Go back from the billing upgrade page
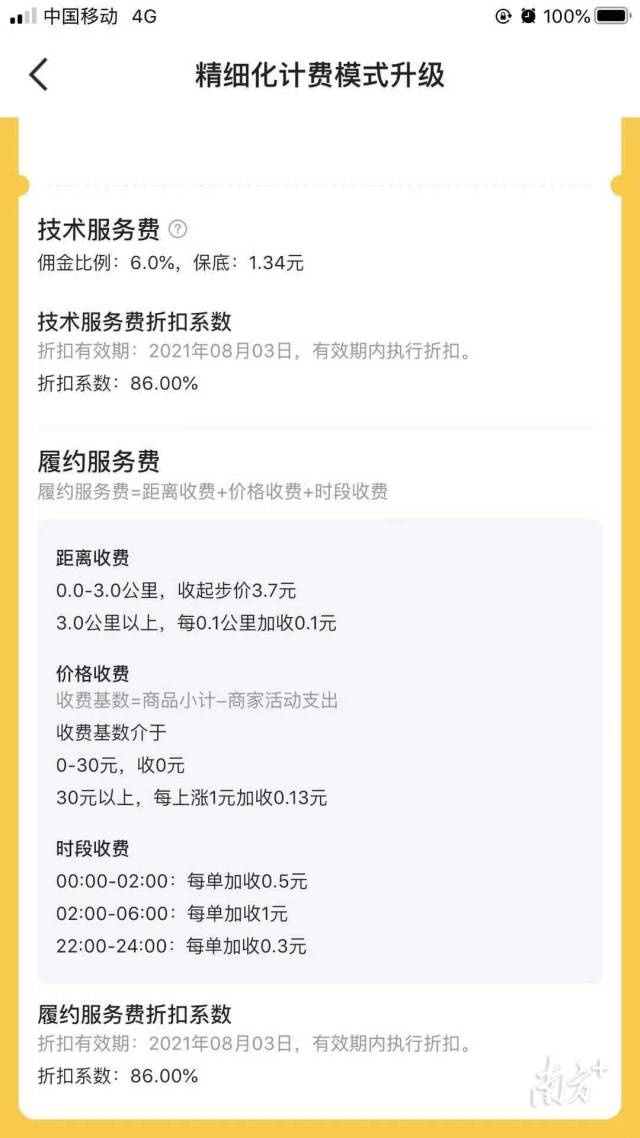640x1138 pixels. (38, 75)
